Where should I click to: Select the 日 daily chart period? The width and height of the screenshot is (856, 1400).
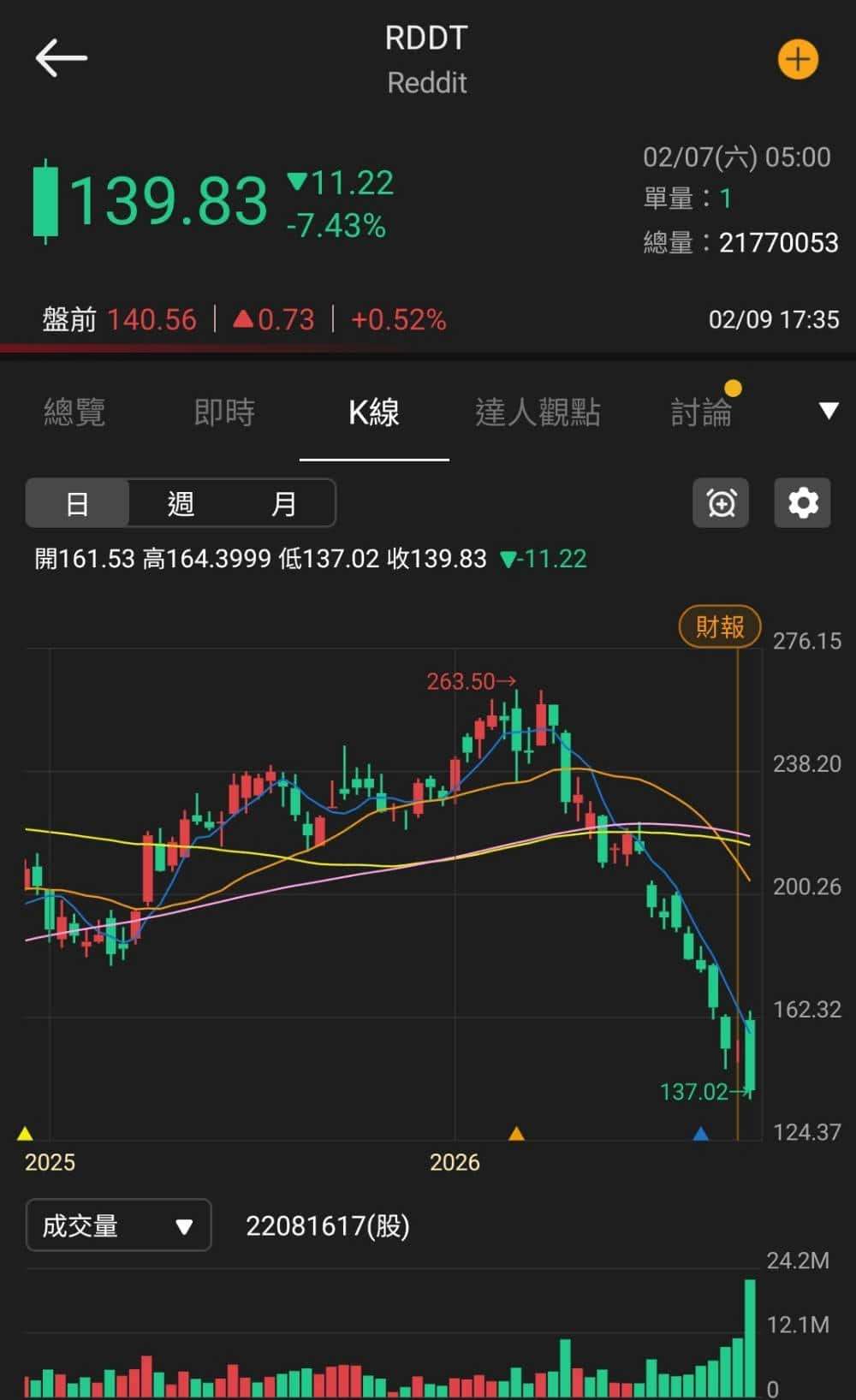click(77, 503)
